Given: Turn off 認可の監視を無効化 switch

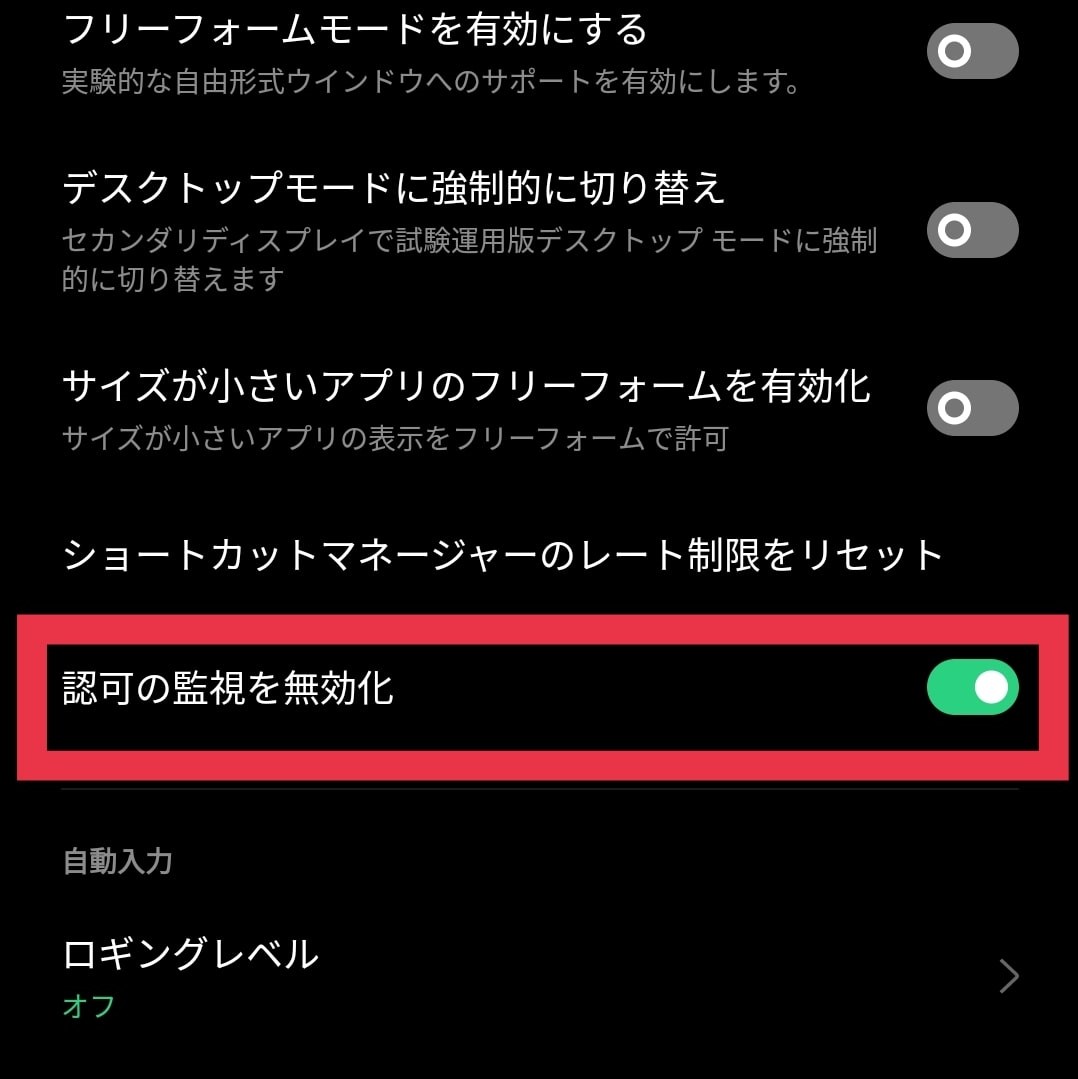Looking at the screenshot, I should click(x=972, y=687).
